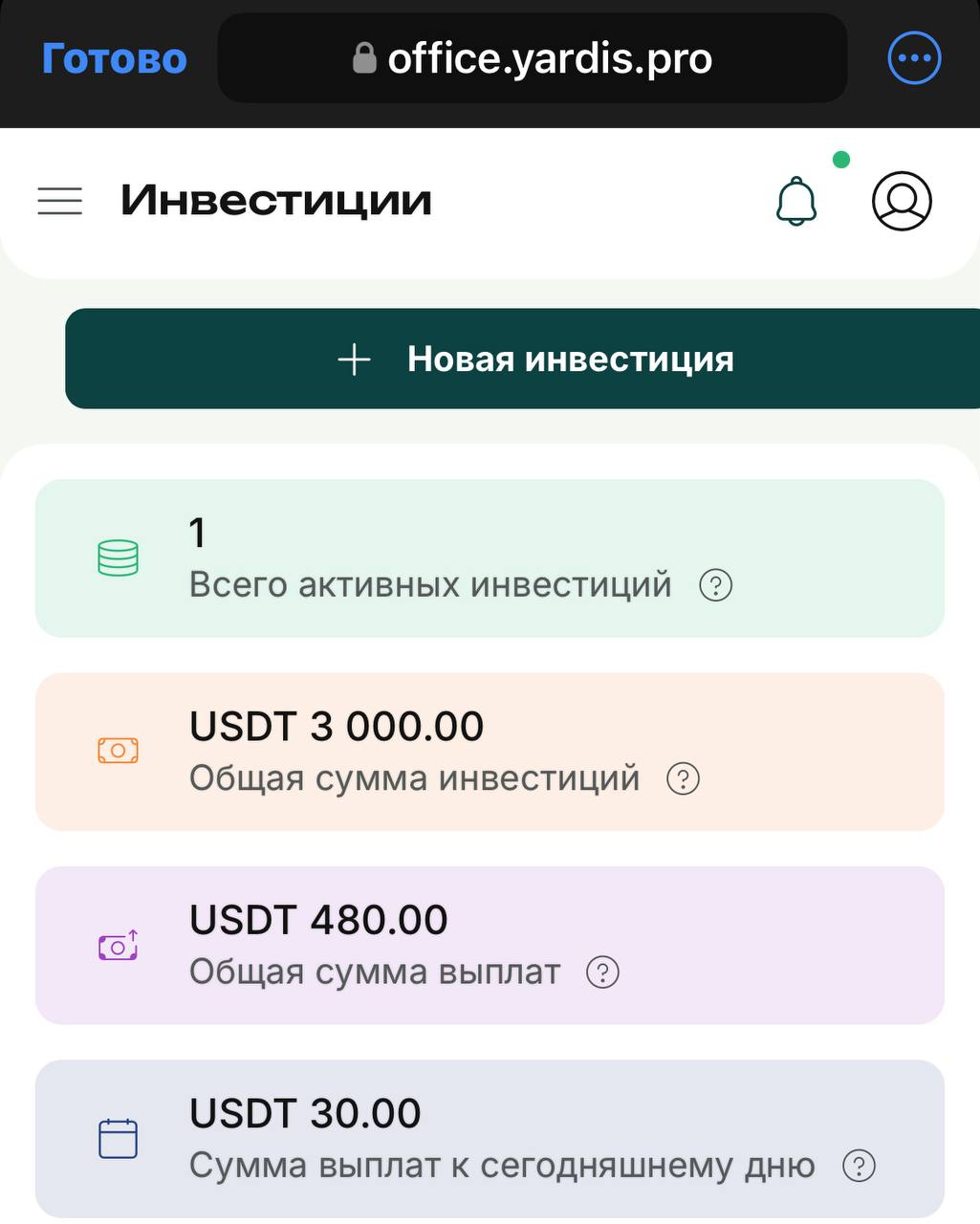The width and height of the screenshot is (980, 1224).
Task: Open the browser overflow menu with three dots
Action: tap(914, 58)
